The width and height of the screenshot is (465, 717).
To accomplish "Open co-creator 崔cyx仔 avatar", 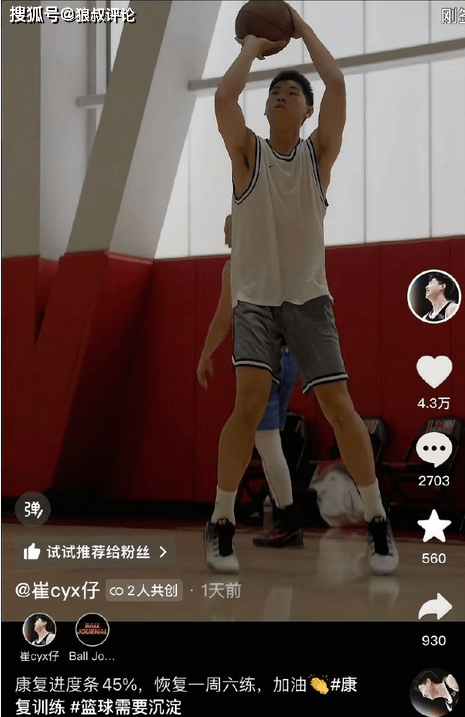I will pyautogui.click(x=39, y=630).
